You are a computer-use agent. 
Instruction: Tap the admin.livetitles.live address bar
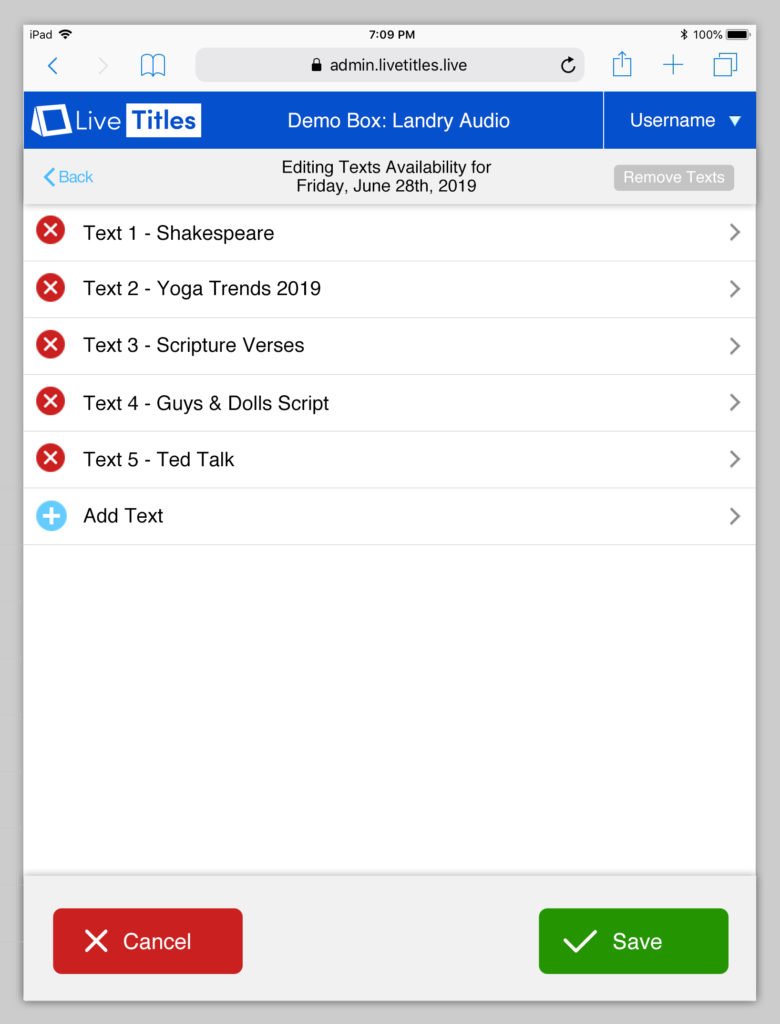pyautogui.click(x=388, y=66)
